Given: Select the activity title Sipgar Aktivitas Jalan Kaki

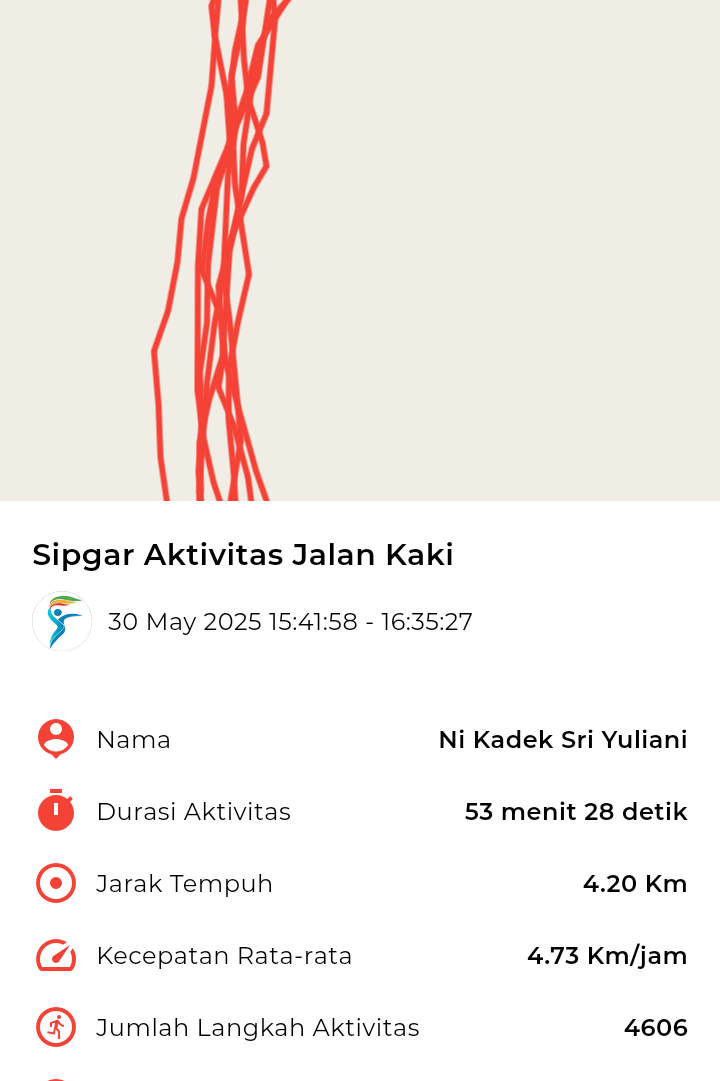Looking at the screenshot, I should 242,554.
